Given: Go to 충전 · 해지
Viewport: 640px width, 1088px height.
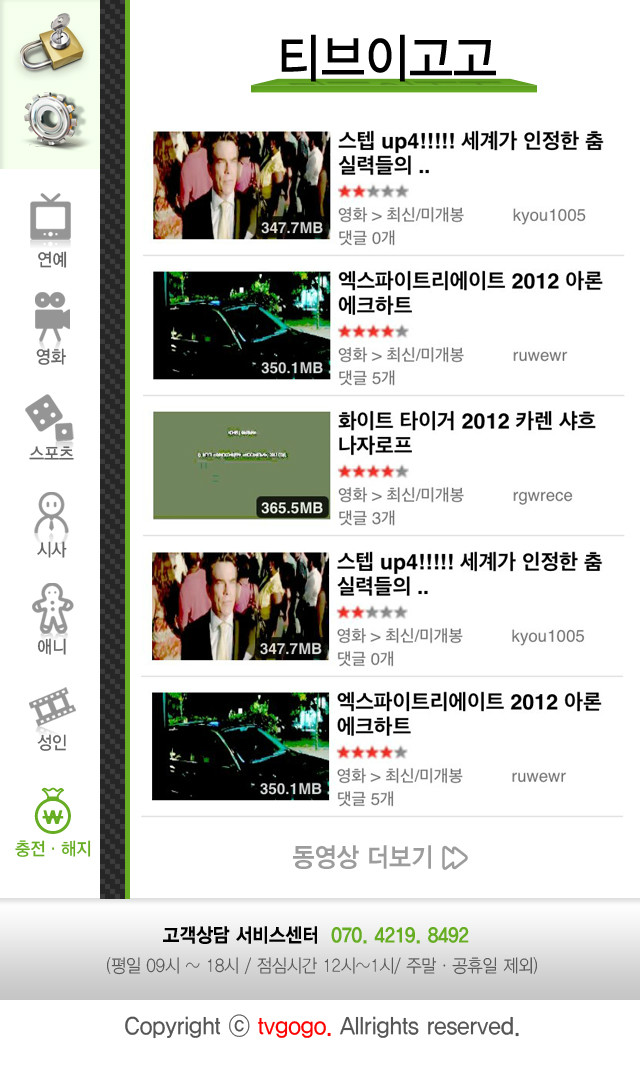Looking at the screenshot, I should [52, 823].
